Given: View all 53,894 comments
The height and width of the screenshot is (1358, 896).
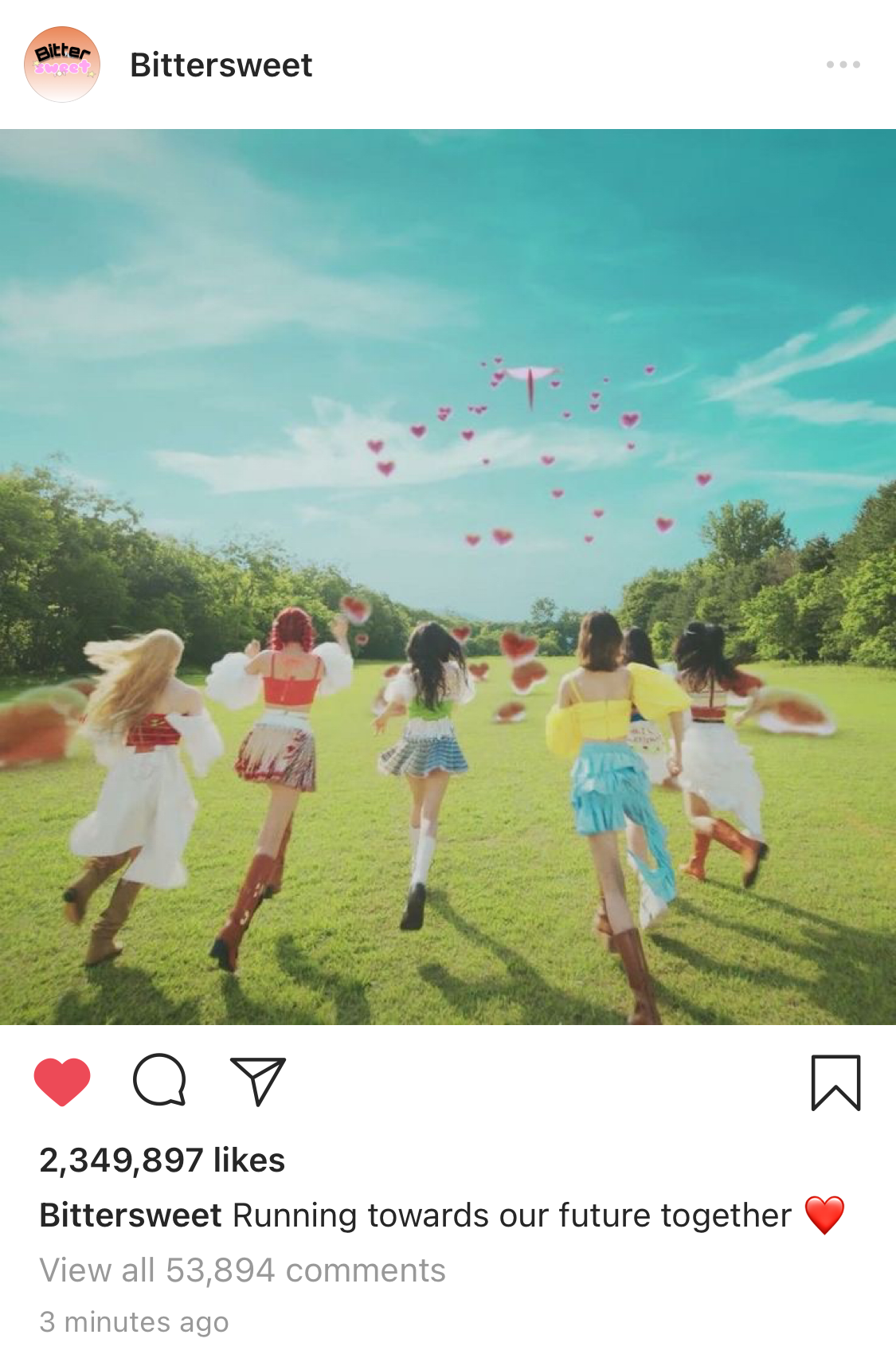Looking at the screenshot, I should 242,1270.
